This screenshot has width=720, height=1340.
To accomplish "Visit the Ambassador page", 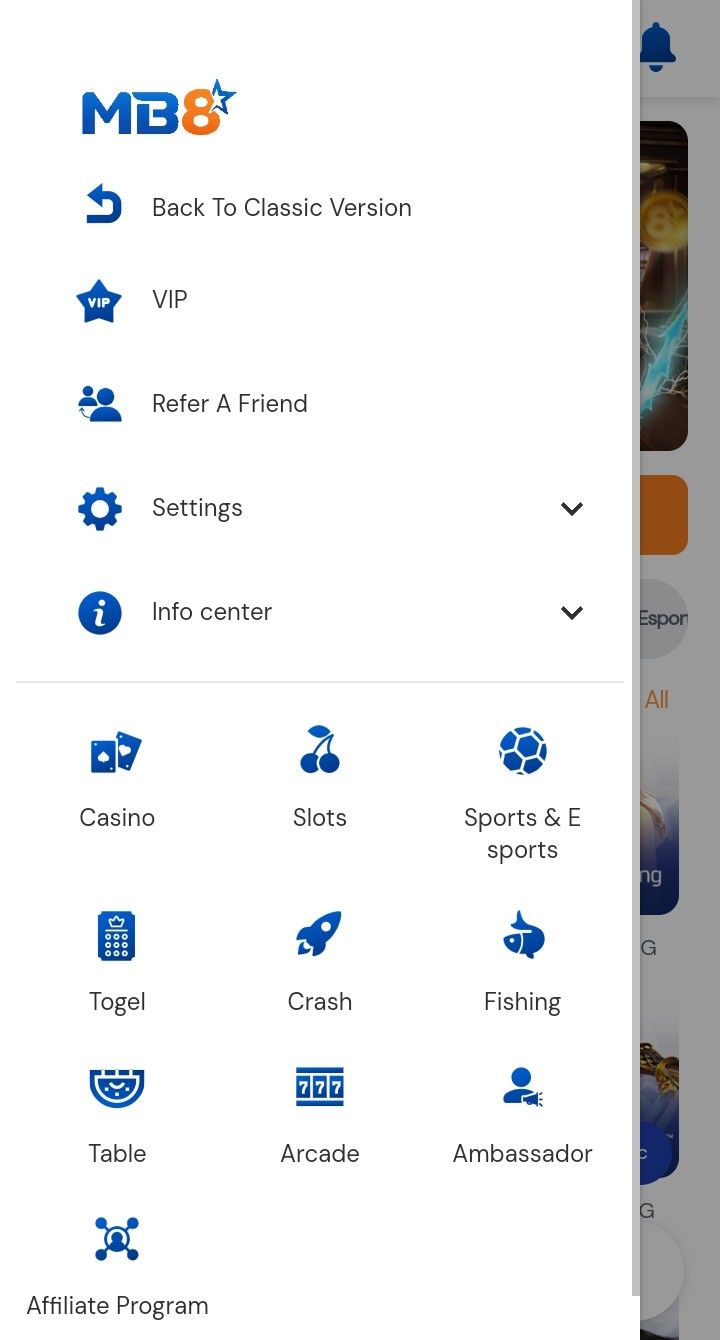I will pyautogui.click(x=522, y=1115).
